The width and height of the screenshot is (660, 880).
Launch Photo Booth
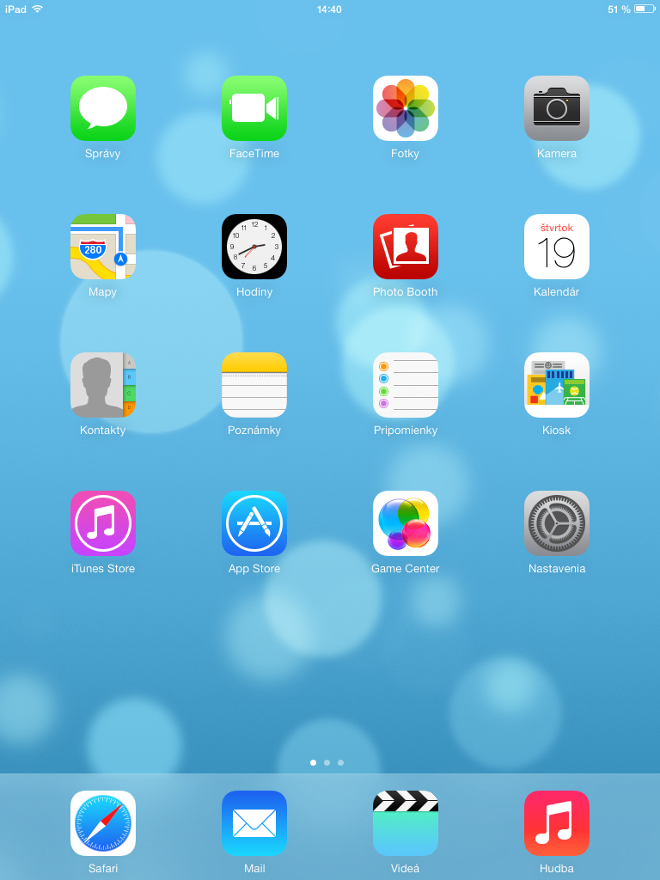click(405, 246)
